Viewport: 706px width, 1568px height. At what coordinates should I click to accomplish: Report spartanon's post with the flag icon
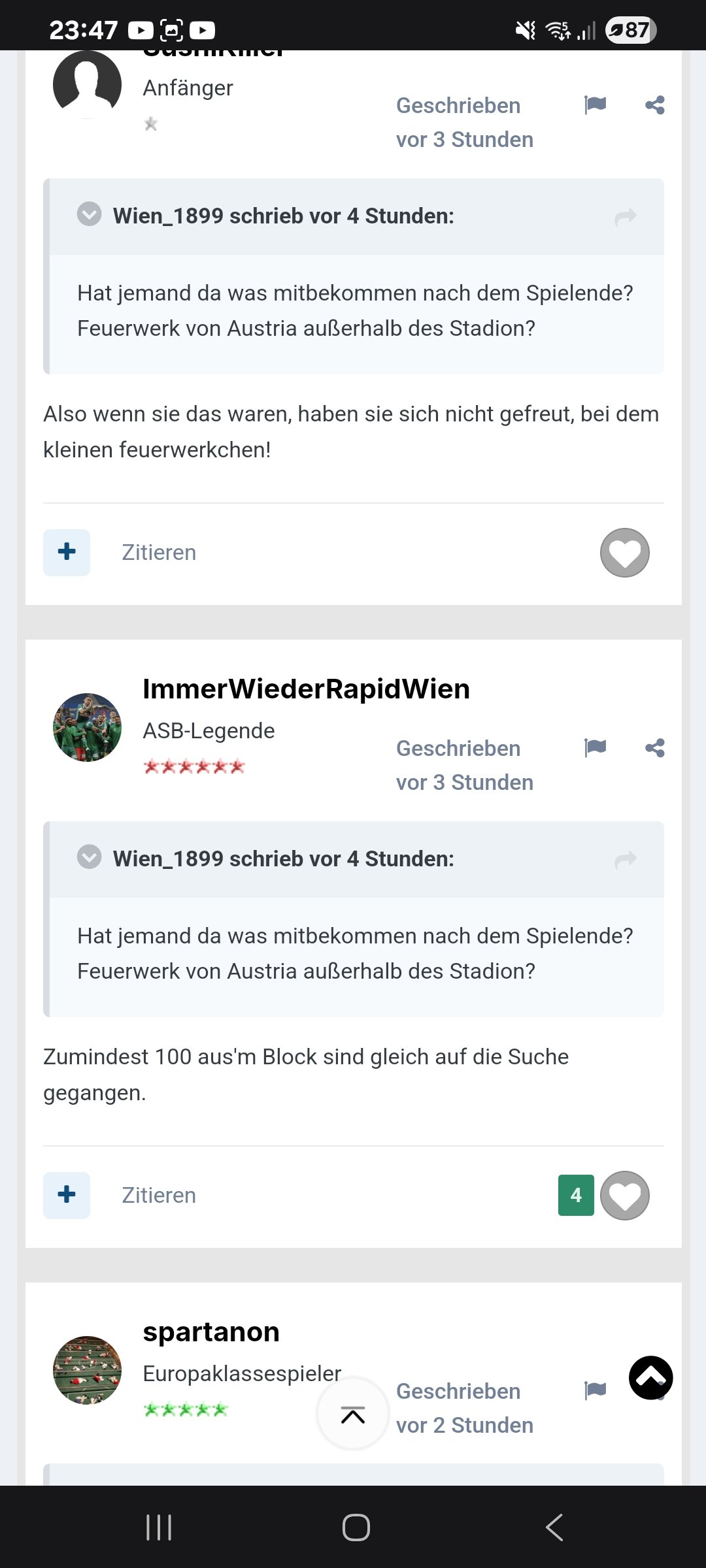pyautogui.click(x=595, y=1390)
